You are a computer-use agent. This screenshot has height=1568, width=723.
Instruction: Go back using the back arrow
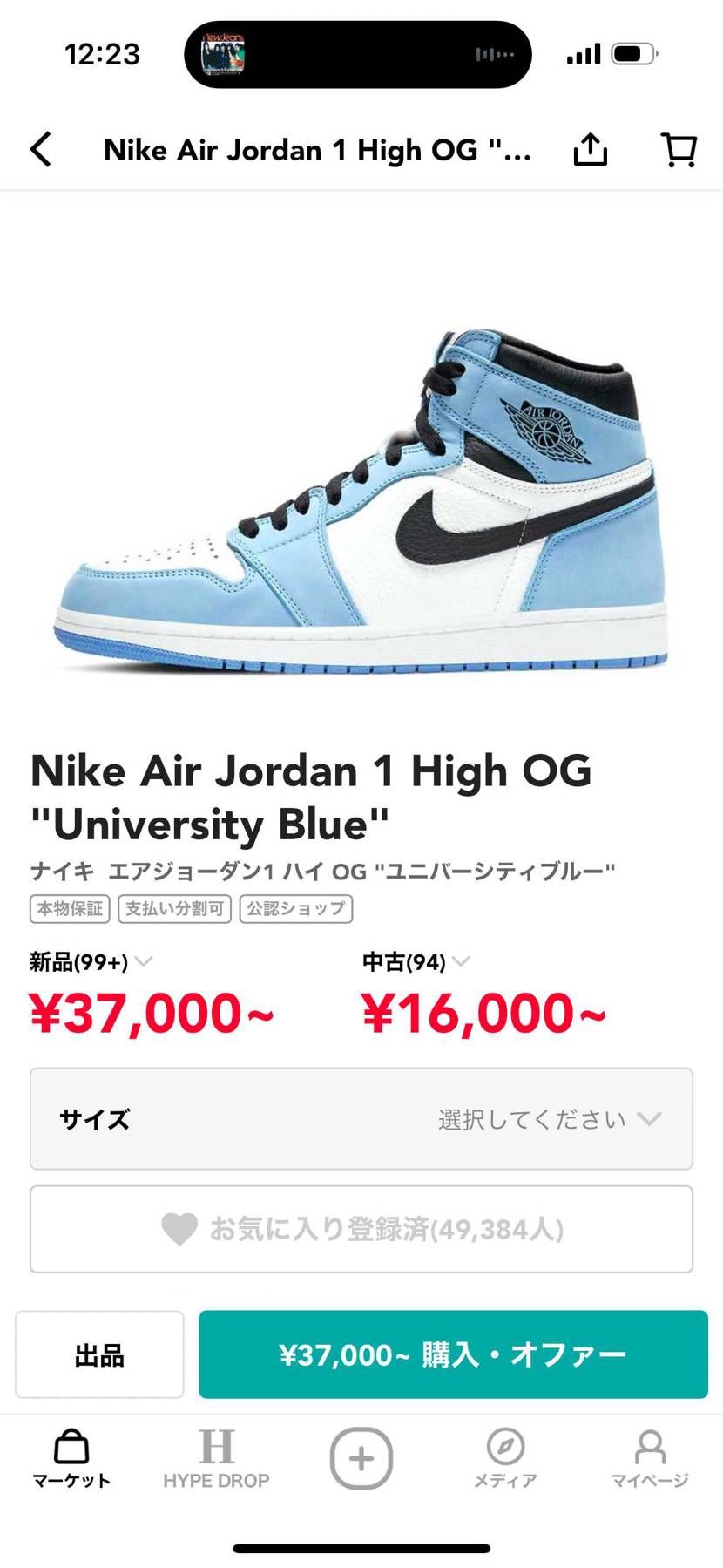point(42,149)
